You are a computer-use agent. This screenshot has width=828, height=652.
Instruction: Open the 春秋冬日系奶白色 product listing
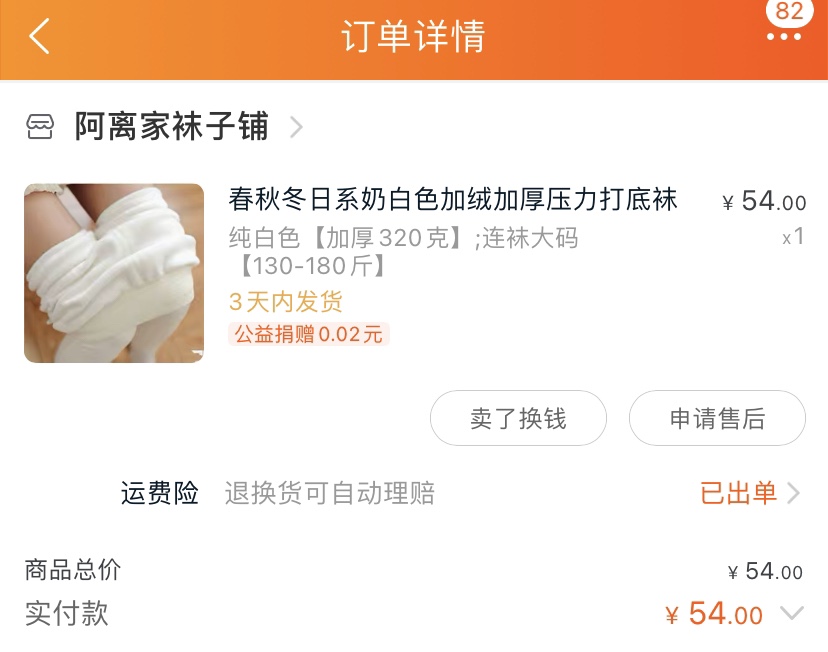click(453, 200)
